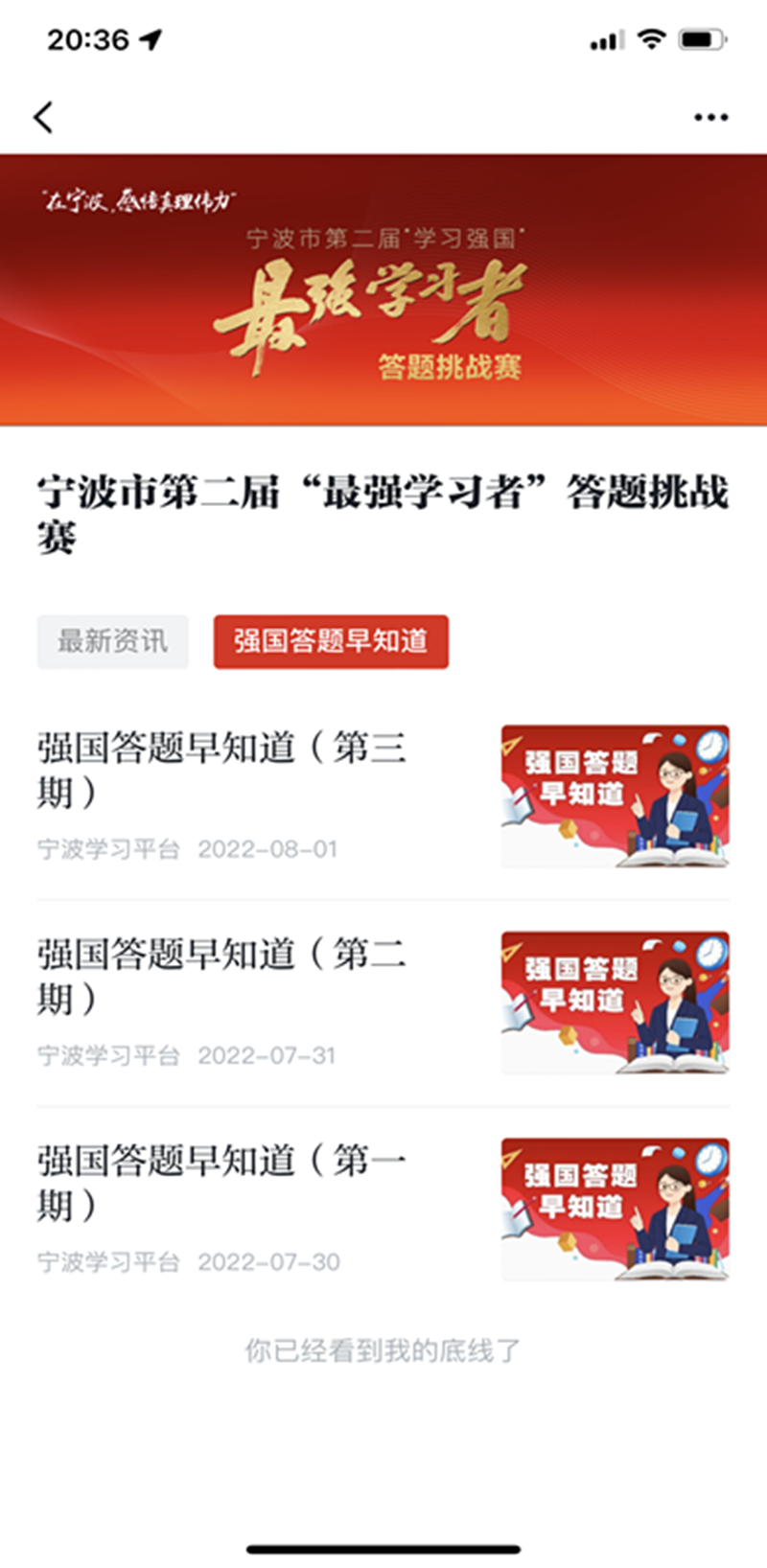The width and height of the screenshot is (767, 1568).
Task: Tap the home indicator bar at bottom
Action: pos(383,1549)
